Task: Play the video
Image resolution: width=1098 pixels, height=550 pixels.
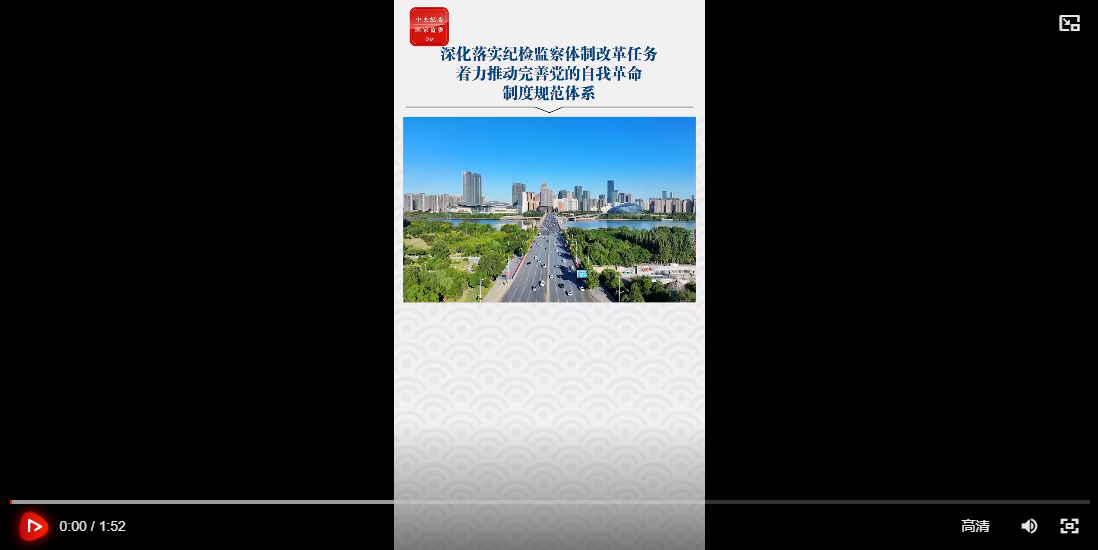Action: (x=33, y=526)
